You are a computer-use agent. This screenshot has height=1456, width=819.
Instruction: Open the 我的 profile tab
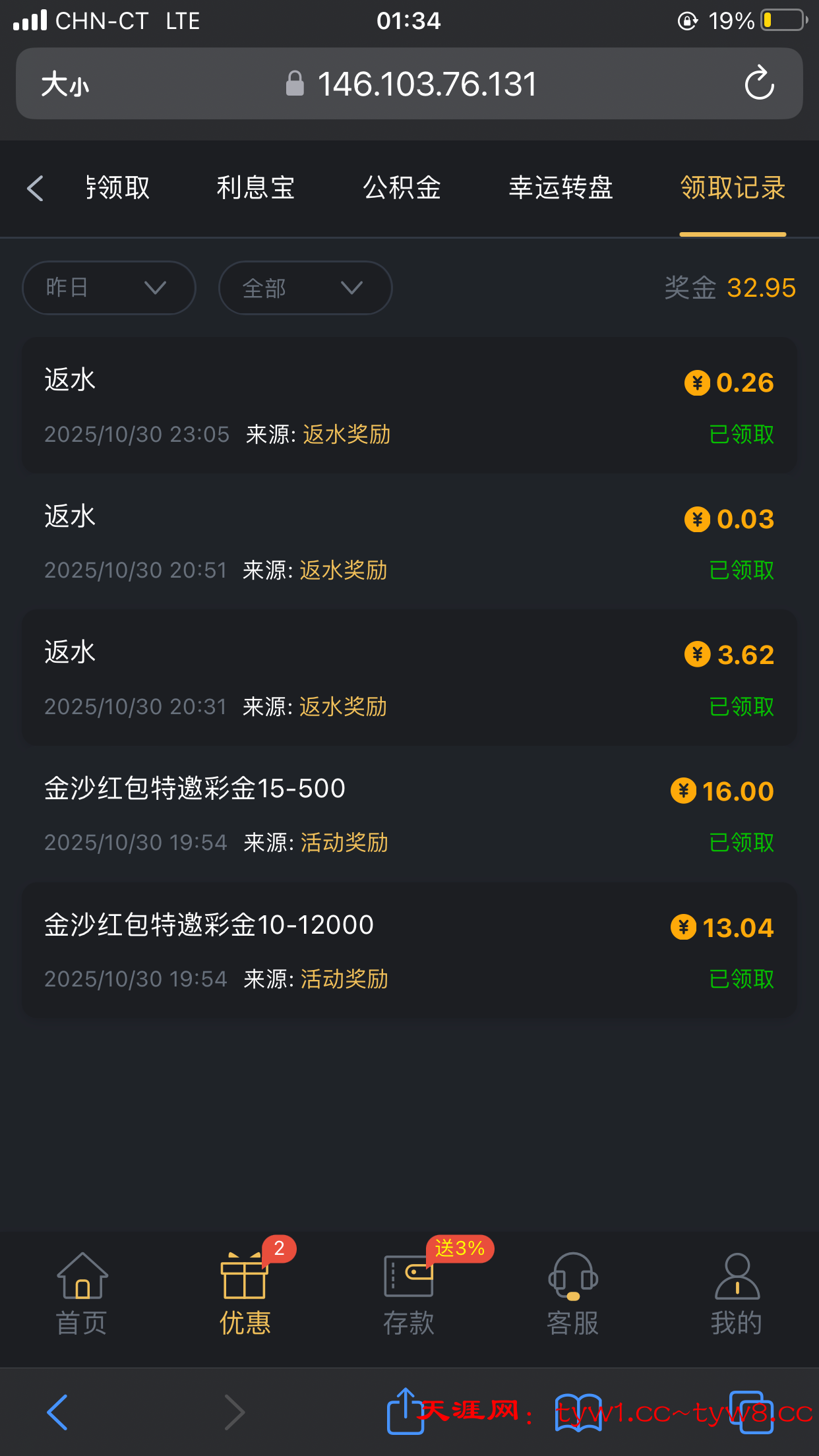737,1294
